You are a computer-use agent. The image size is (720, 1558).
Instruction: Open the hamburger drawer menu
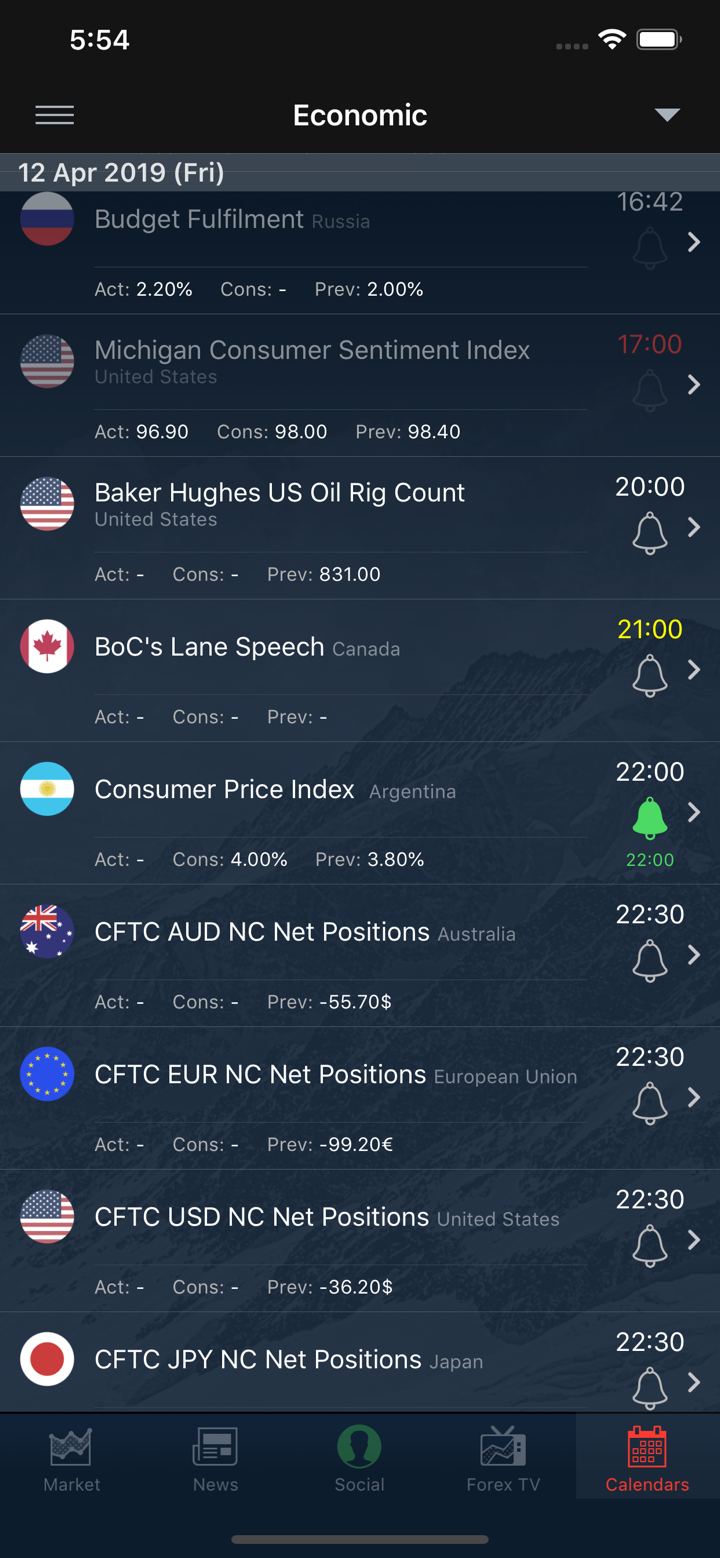[x=55, y=115]
